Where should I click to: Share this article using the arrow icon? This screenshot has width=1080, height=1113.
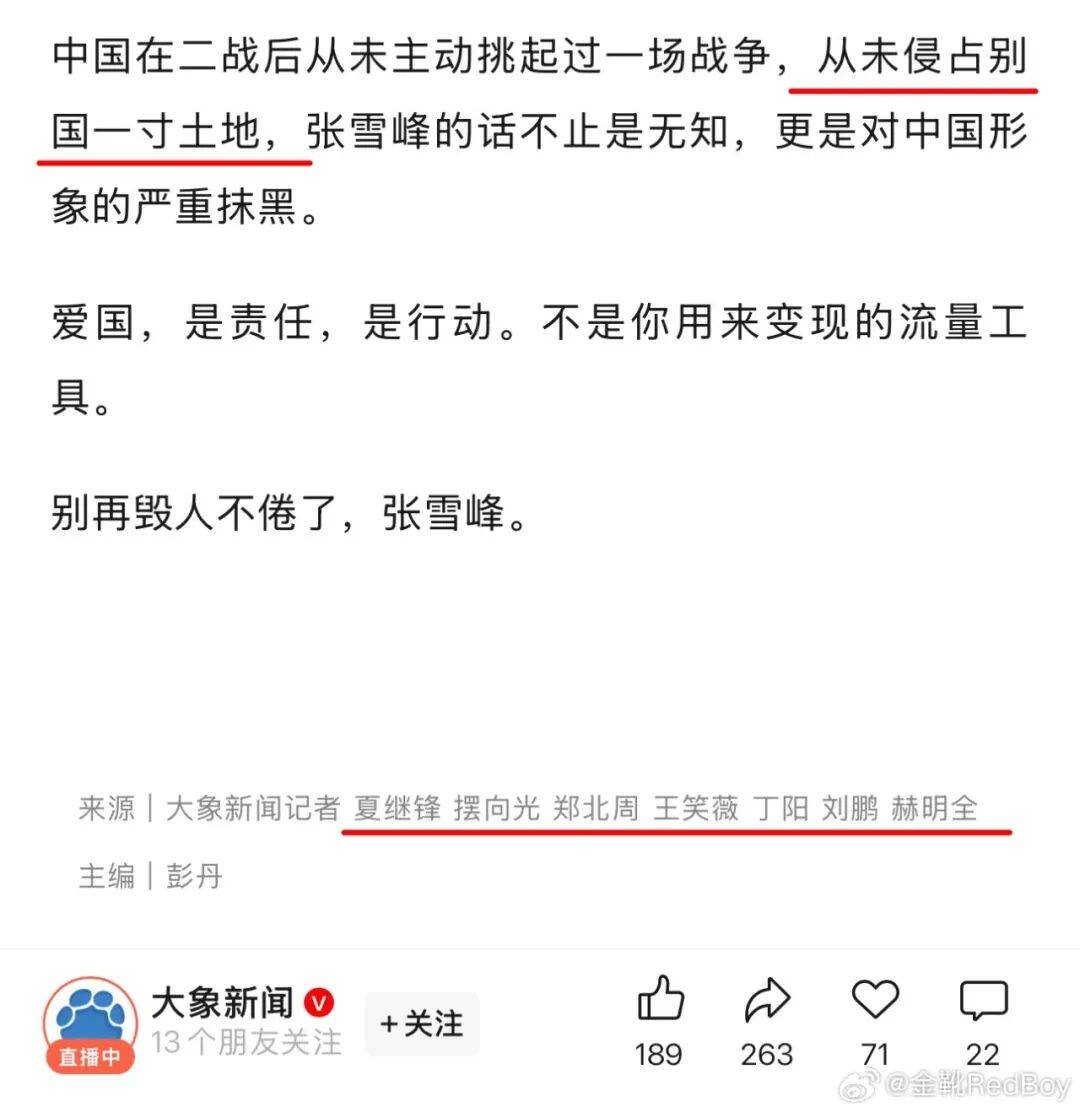(767, 1000)
